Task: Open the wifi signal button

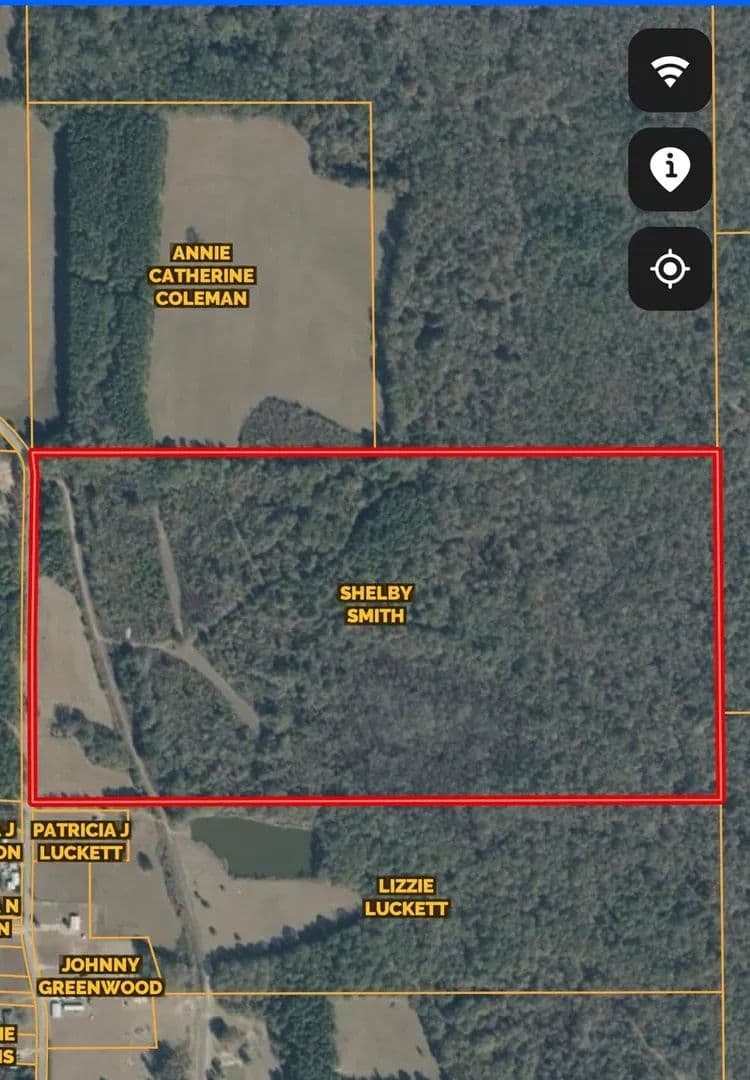Action: click(669, 70)
